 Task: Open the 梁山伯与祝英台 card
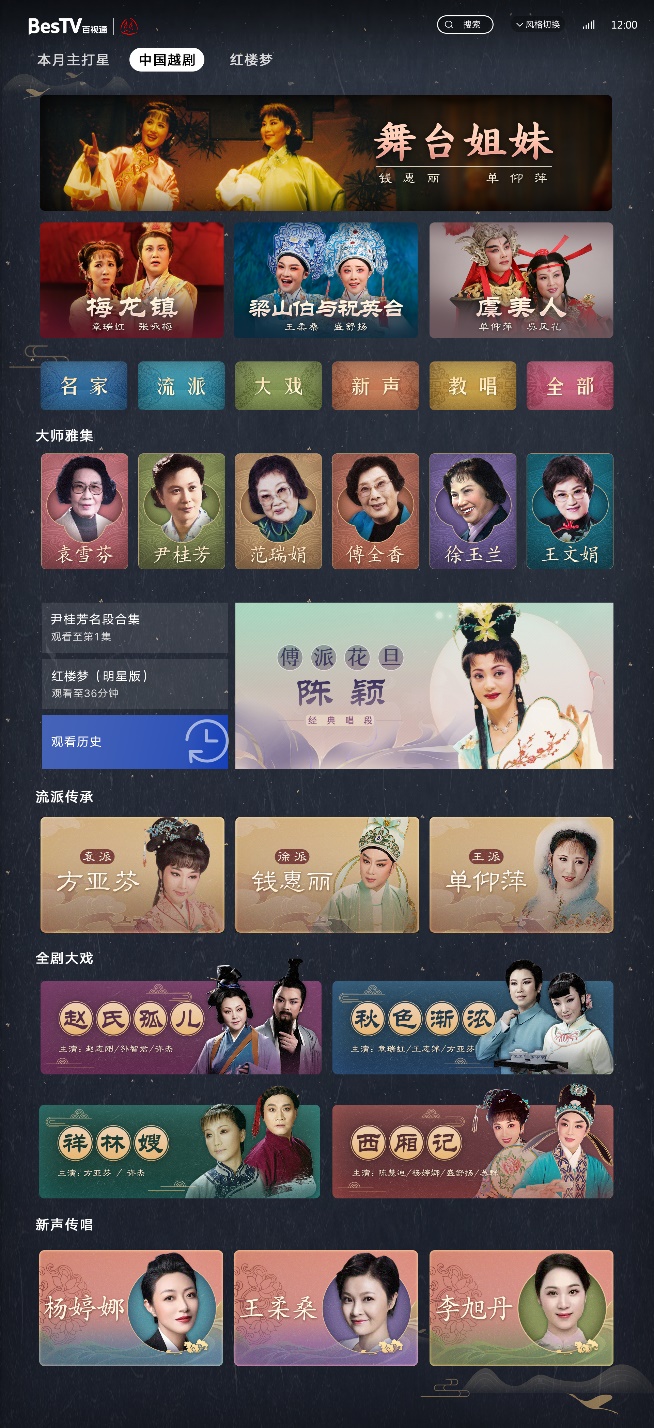326,280
